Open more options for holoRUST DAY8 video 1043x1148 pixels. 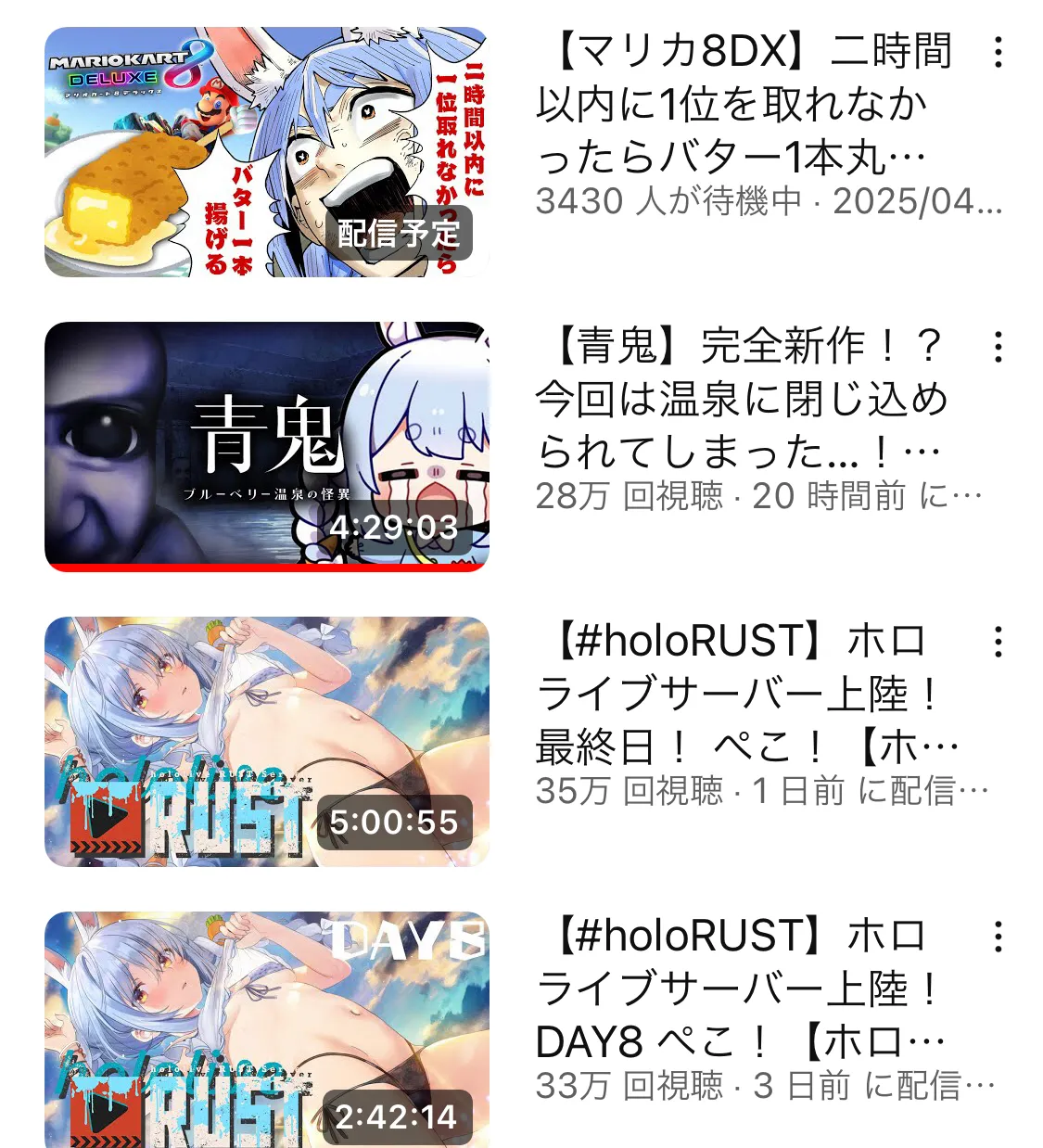[x=998, y=936]
